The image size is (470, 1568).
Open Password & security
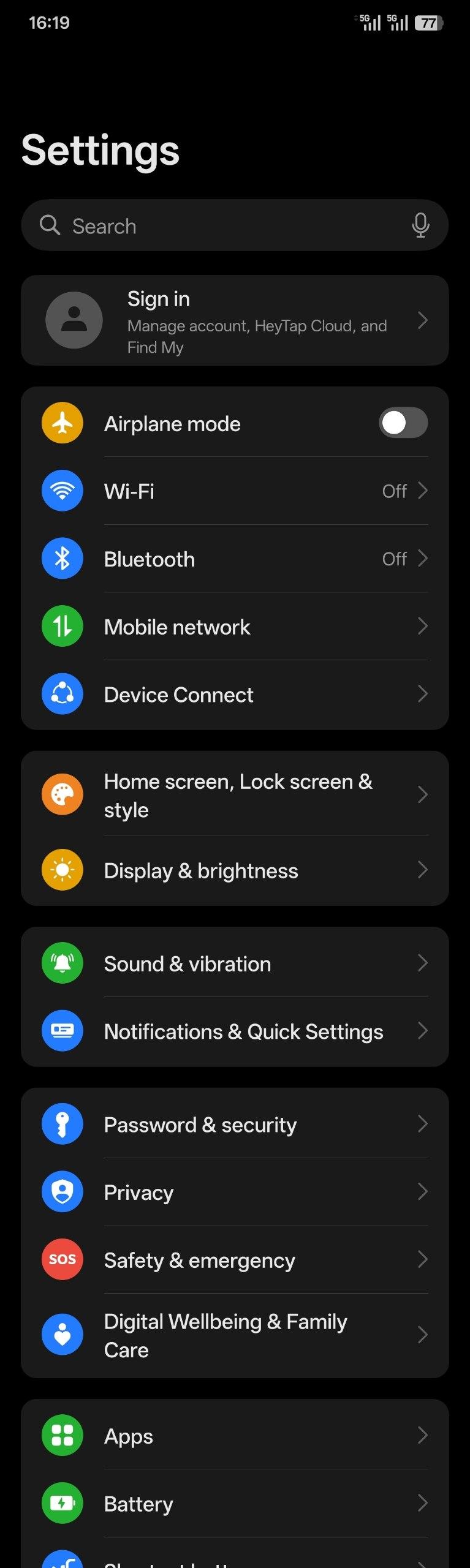(x=235, y=1125)
